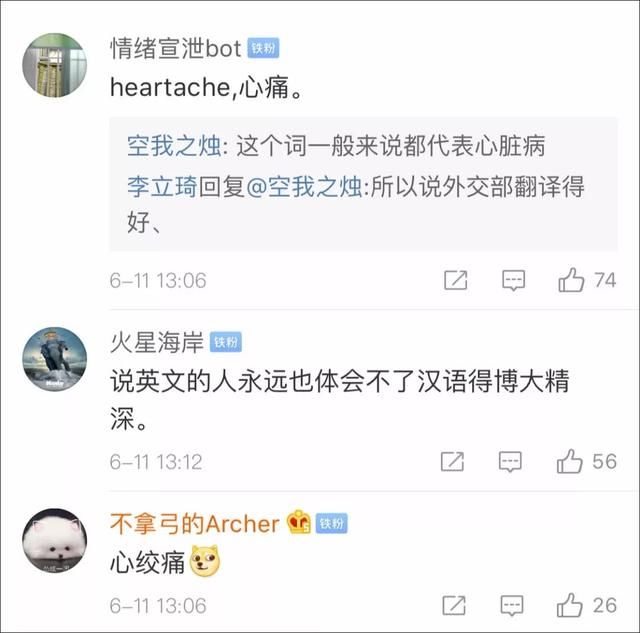Image resolution: width=640 pixels, height=633 pixels.
Task: Like the comment by 情绪宣泄bot
Action: [x=572, y=280]
